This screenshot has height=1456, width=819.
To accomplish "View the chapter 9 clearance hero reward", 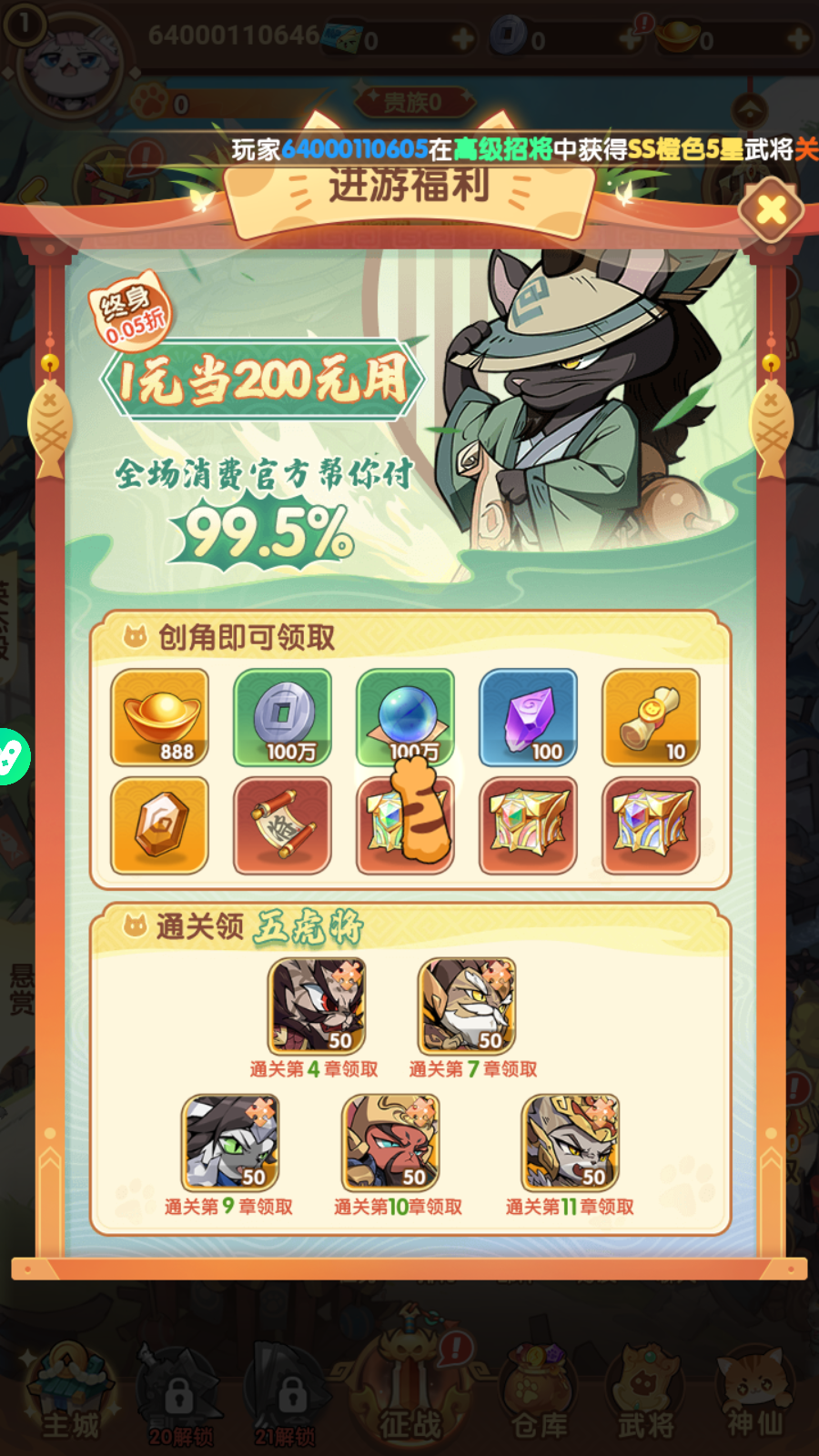I will pos(230,1142).
